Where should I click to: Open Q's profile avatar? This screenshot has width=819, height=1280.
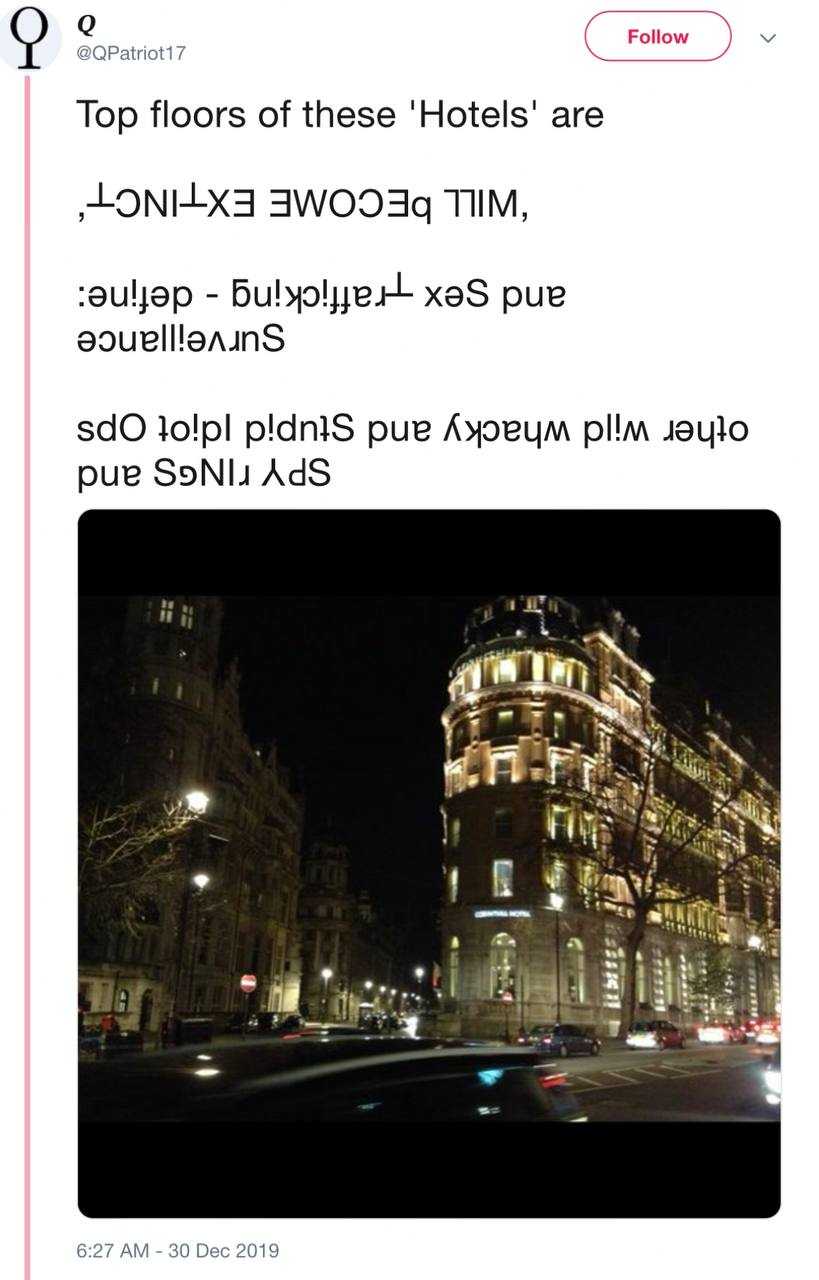tap(30, 36)
